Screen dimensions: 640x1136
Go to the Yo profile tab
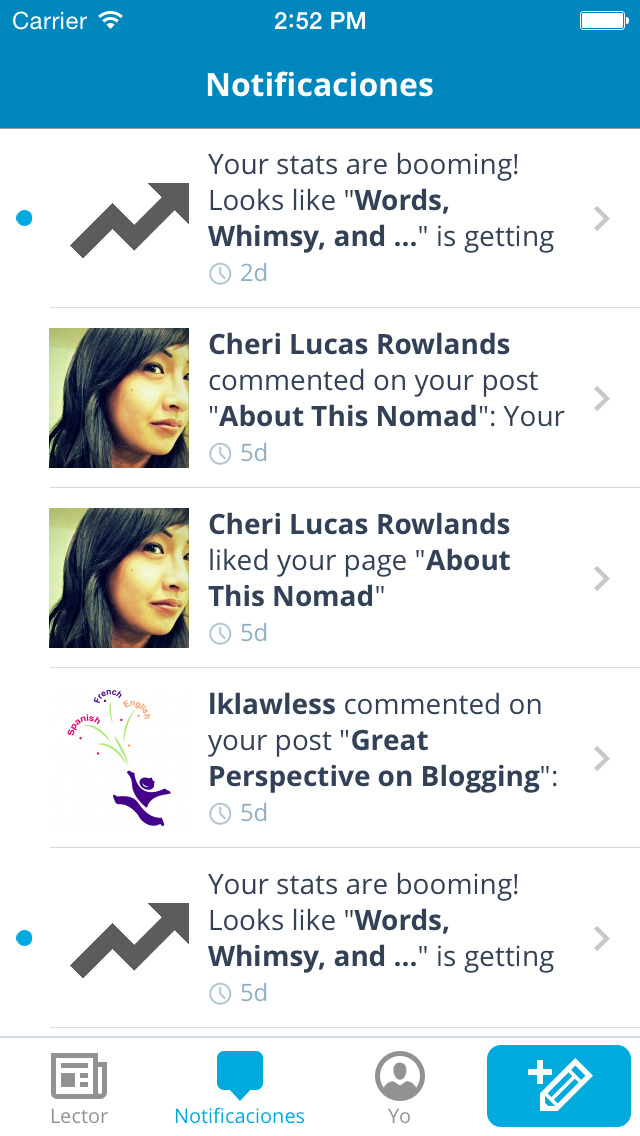point(399,1088)
